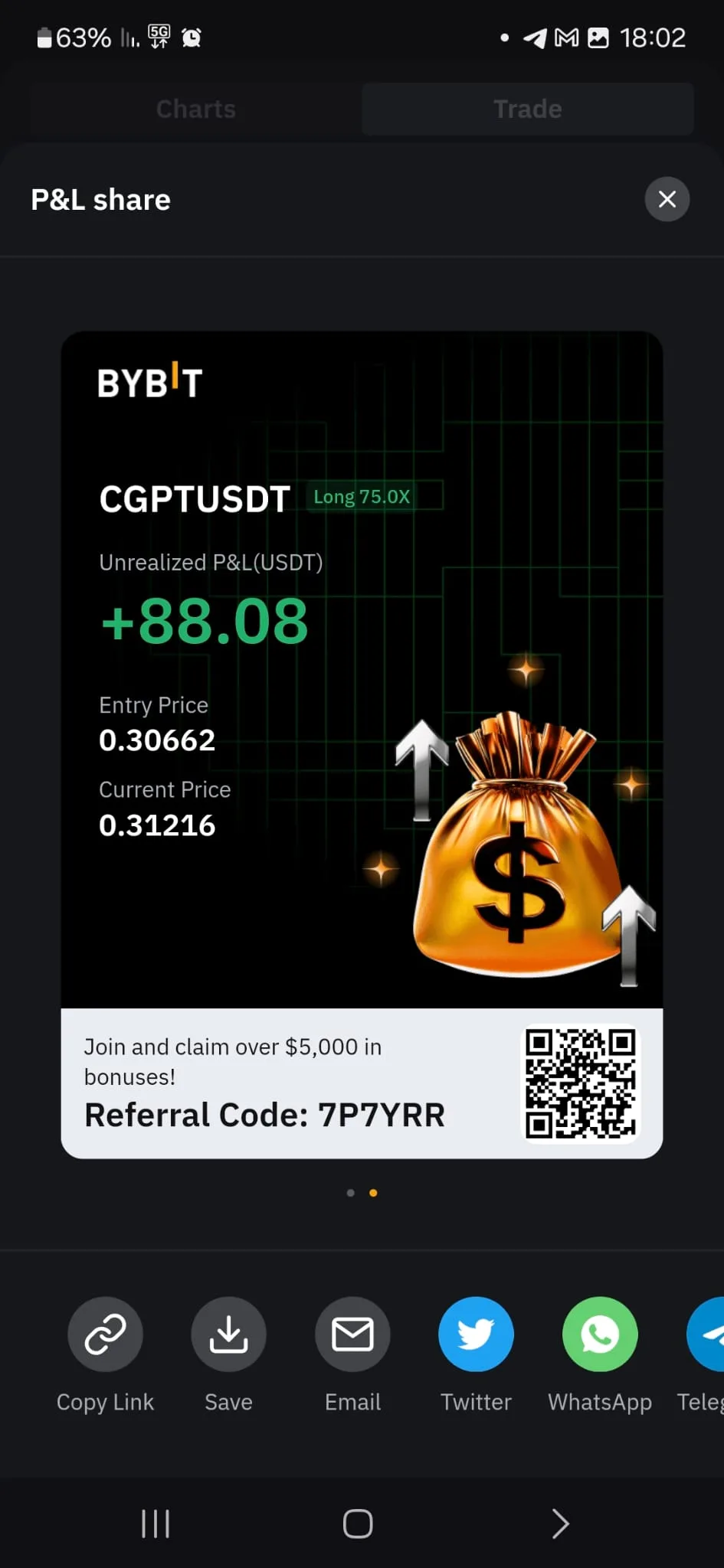Save the P&L card image

point(228,1334)
